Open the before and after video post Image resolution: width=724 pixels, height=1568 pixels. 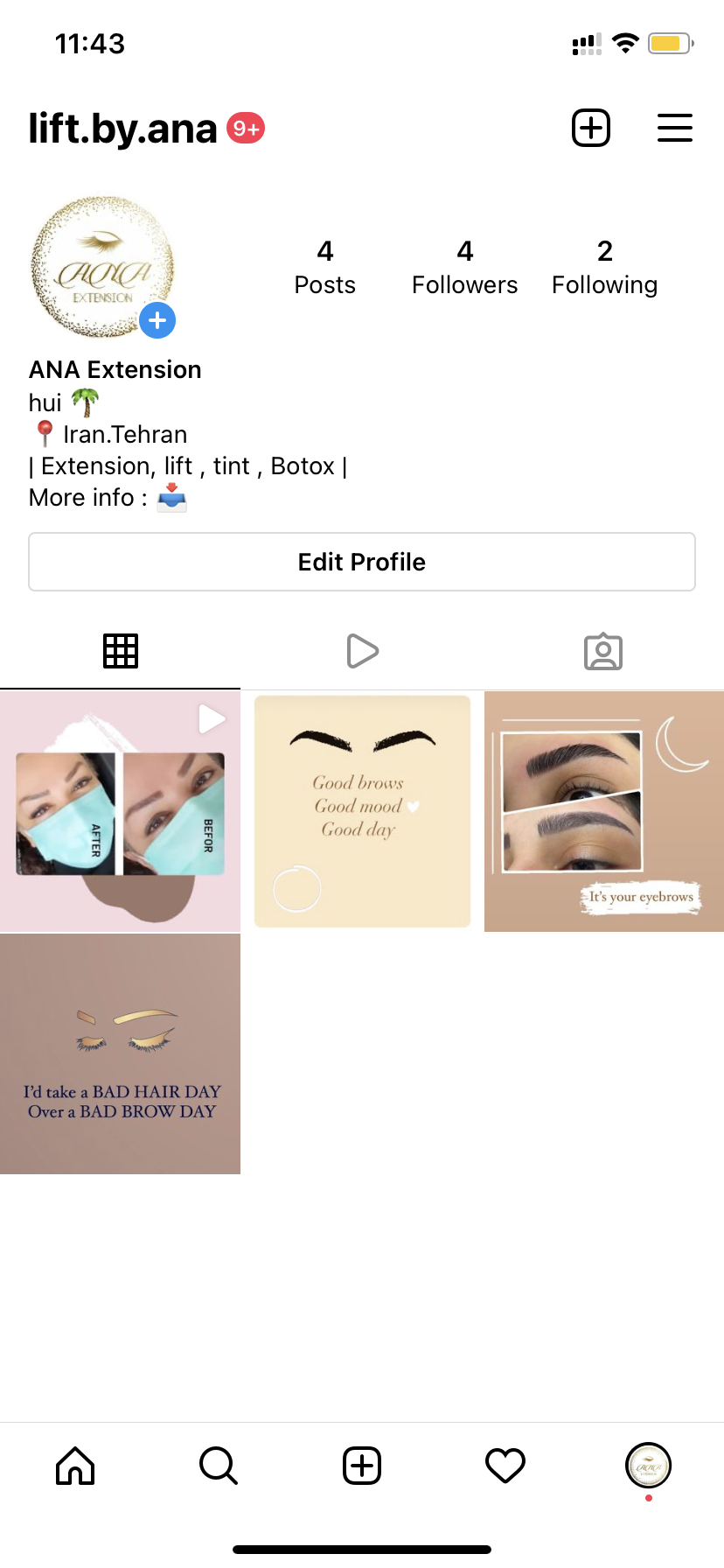coord(120,810)
